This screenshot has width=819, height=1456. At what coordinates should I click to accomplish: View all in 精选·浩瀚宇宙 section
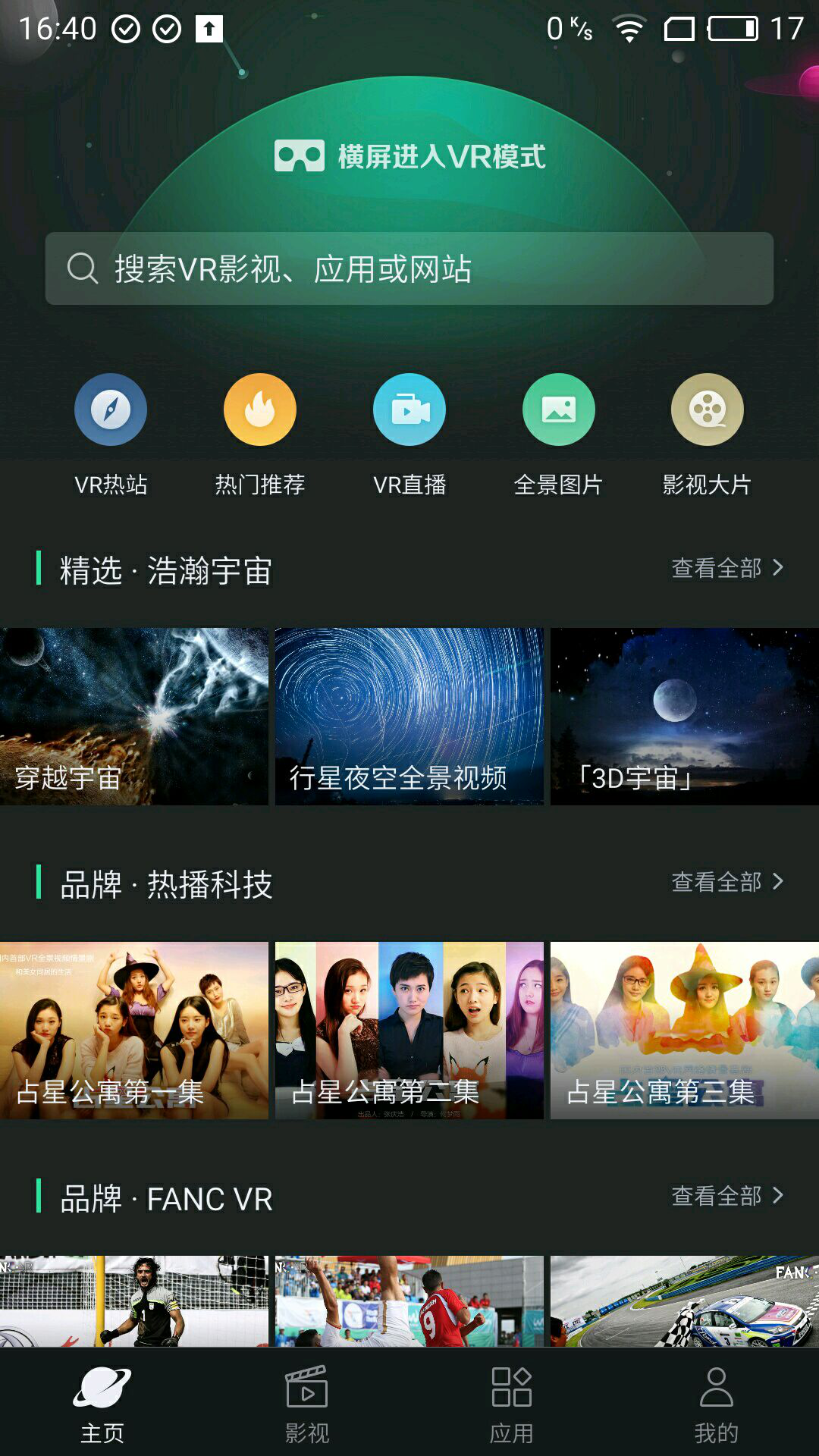[x=726, y=568]
